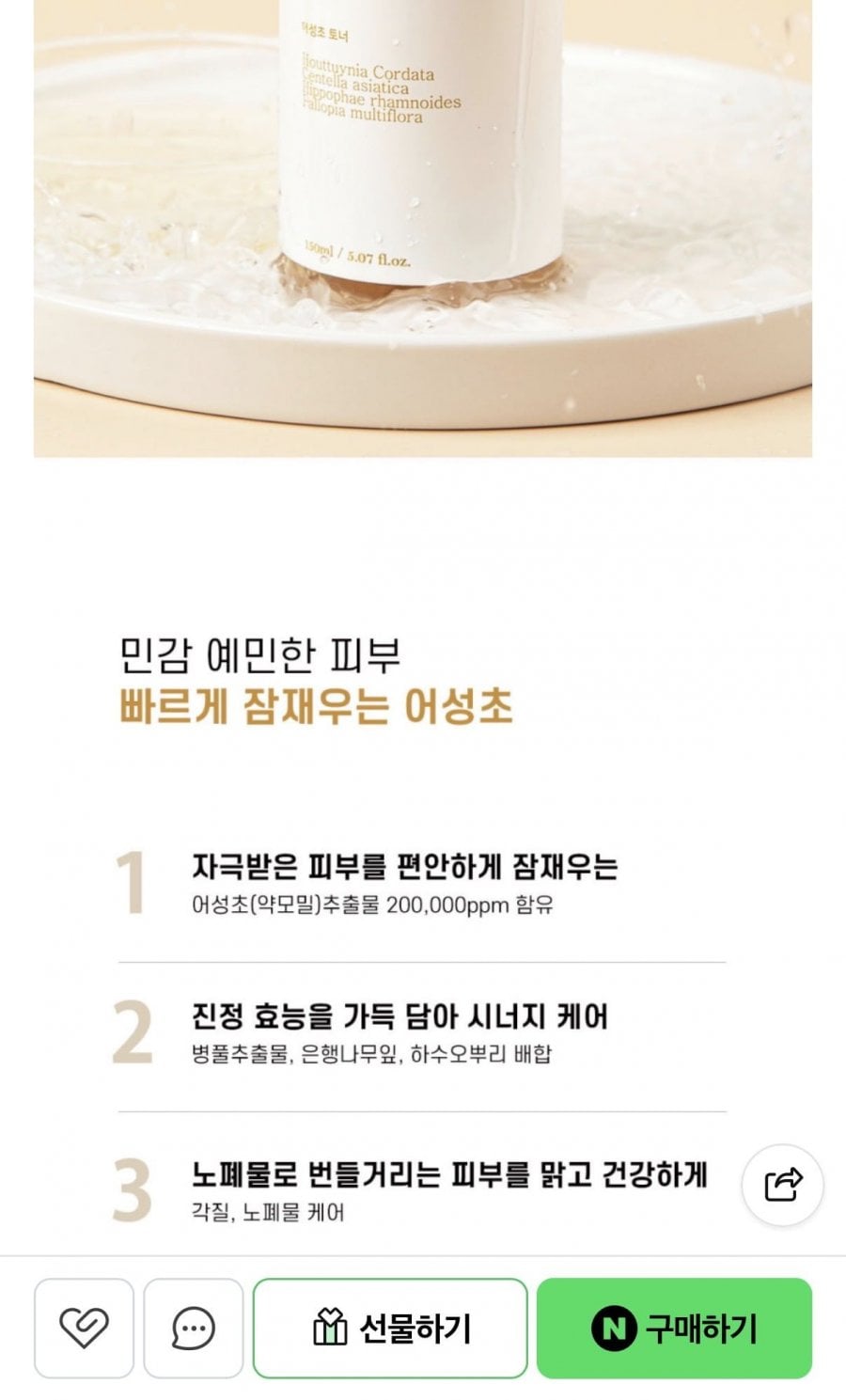Share this product page
This screenshot has width=846, height=1400.
tap(782, 1185)
